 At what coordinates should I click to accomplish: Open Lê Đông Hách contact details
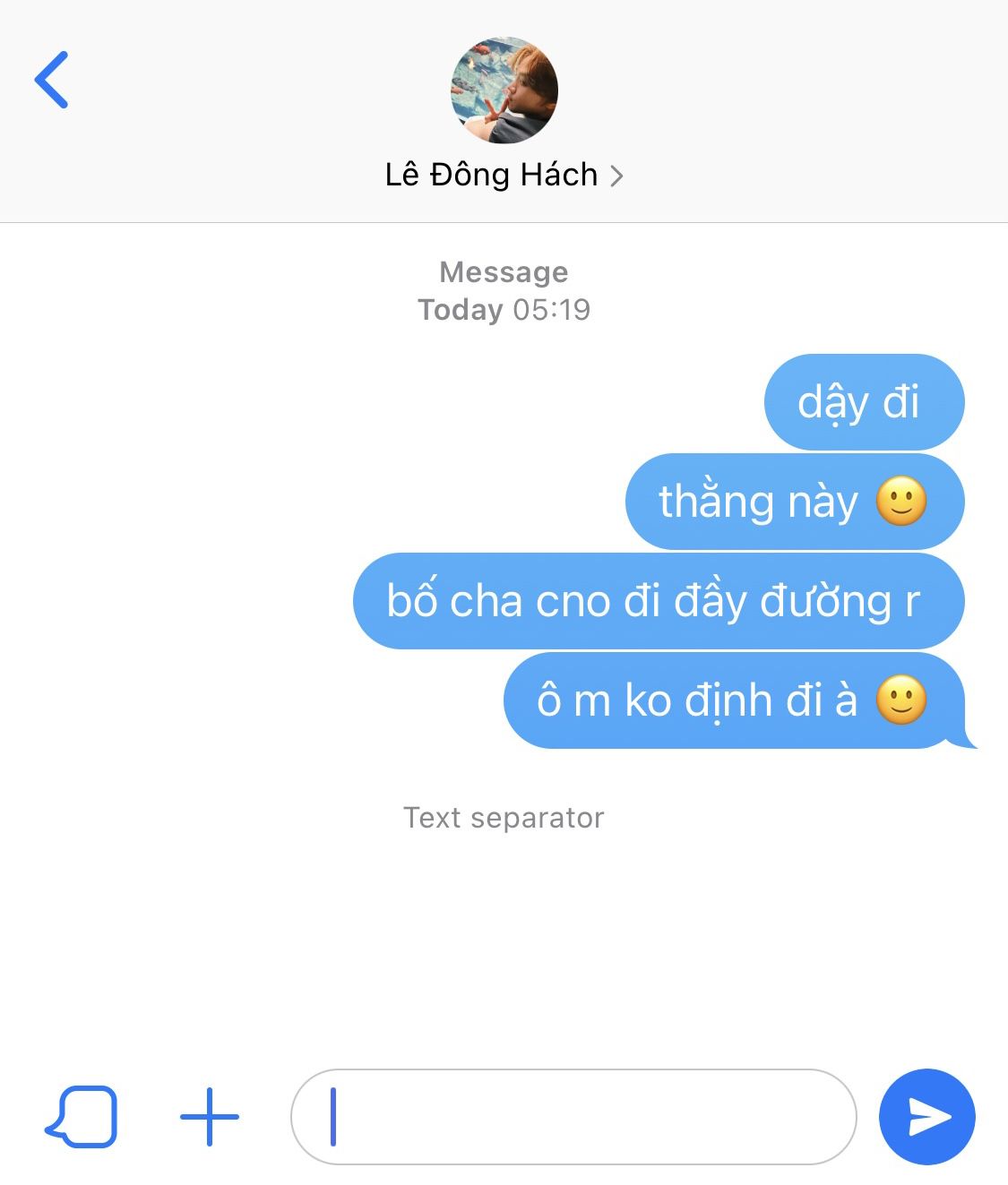(504, 175)
